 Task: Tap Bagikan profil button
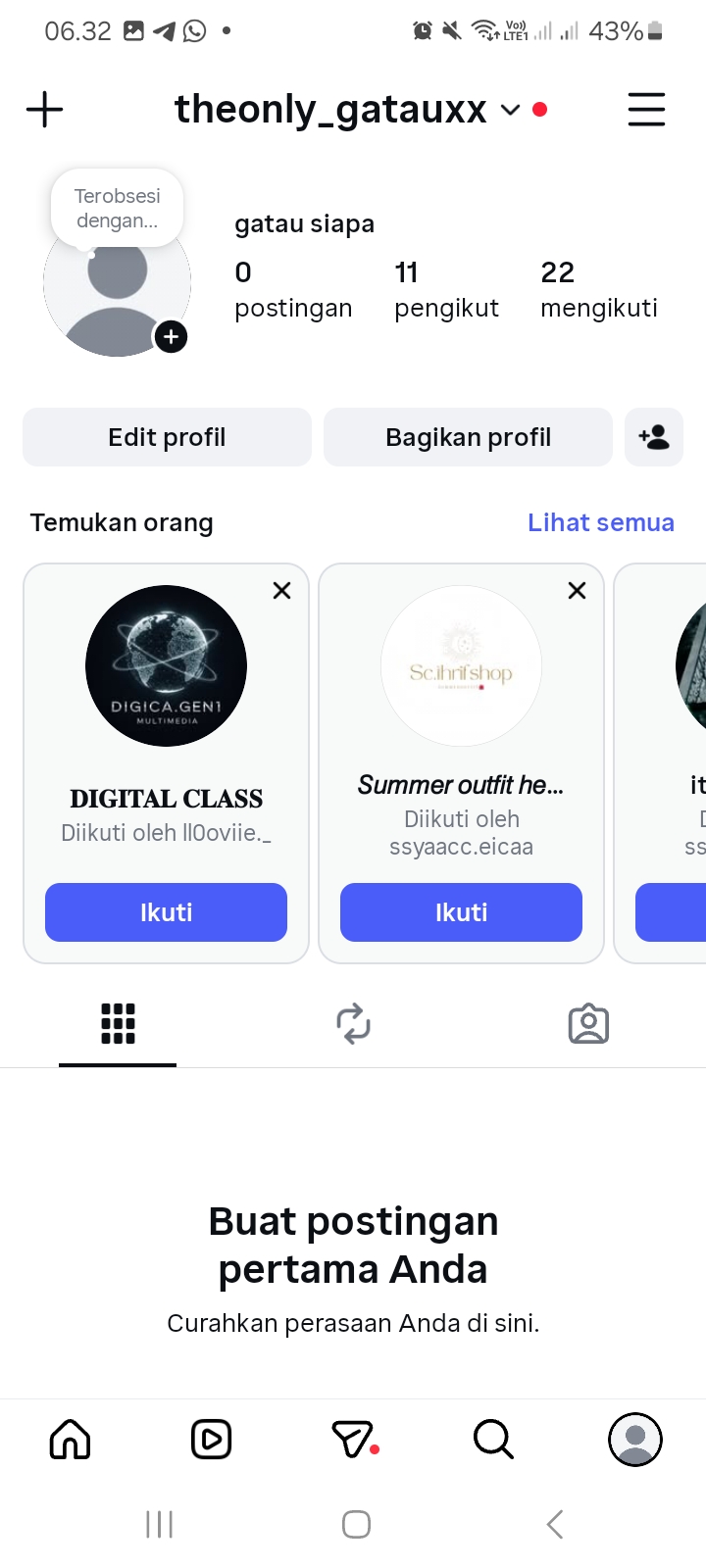coord(468,437)
